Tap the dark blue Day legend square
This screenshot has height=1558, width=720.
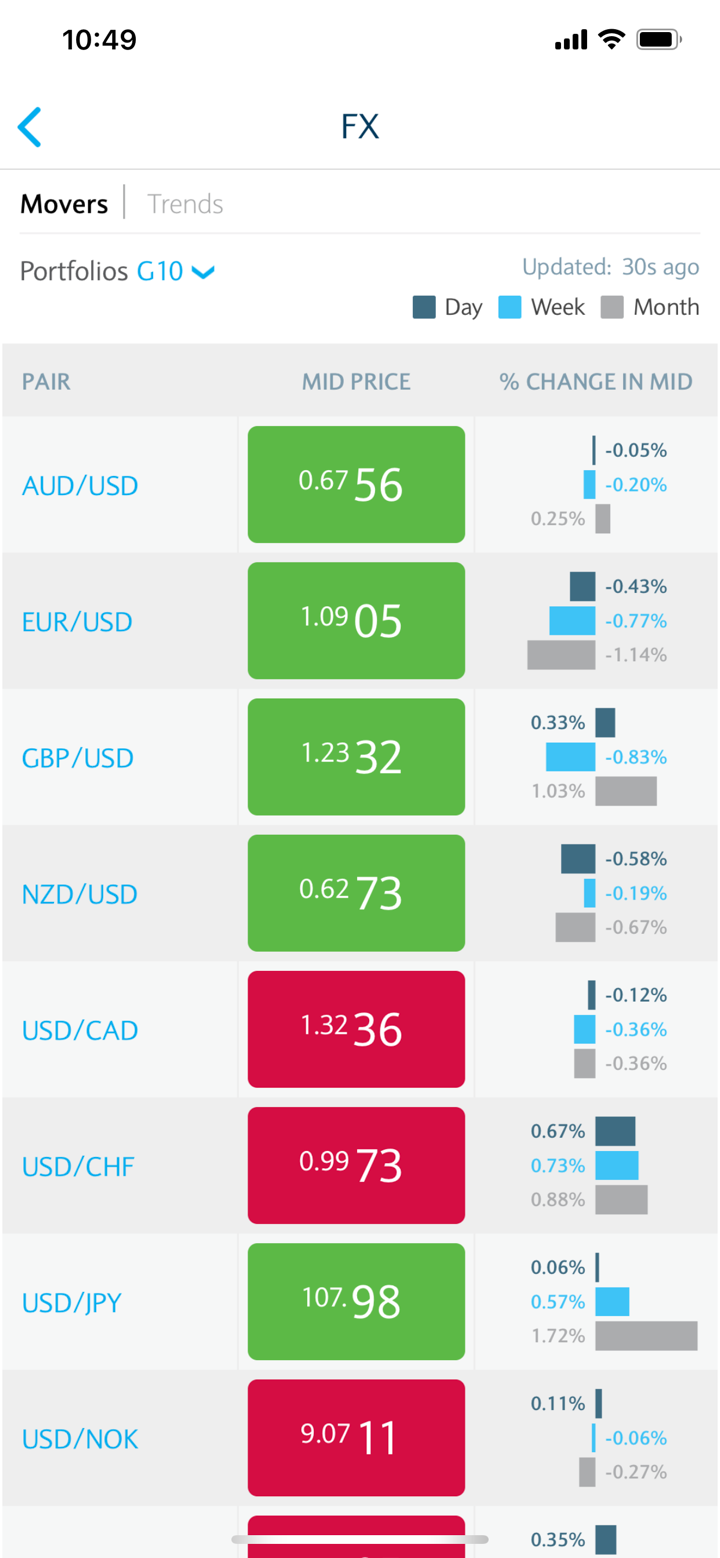click(424, 306)
